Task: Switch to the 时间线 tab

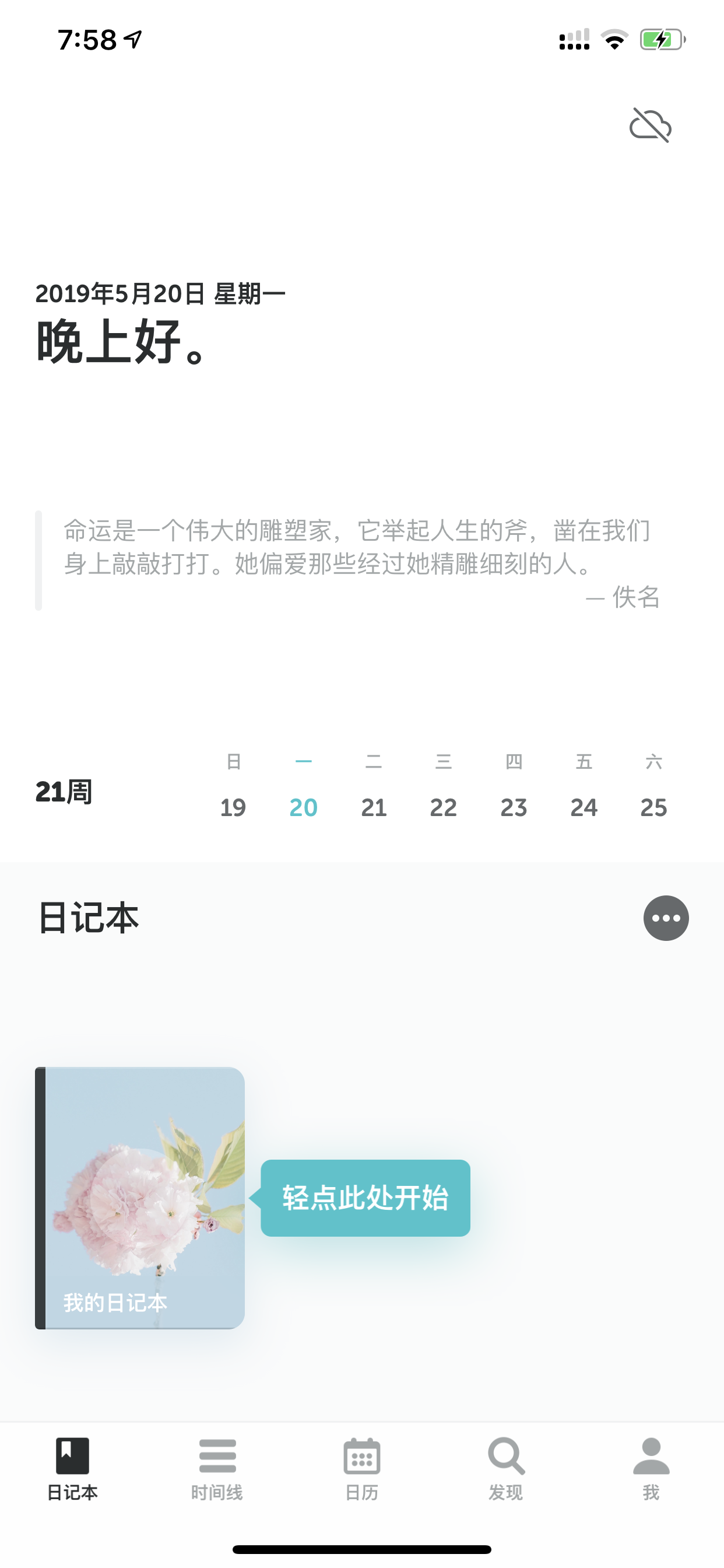Action: pyautogui.click(x=217, y=1469)
